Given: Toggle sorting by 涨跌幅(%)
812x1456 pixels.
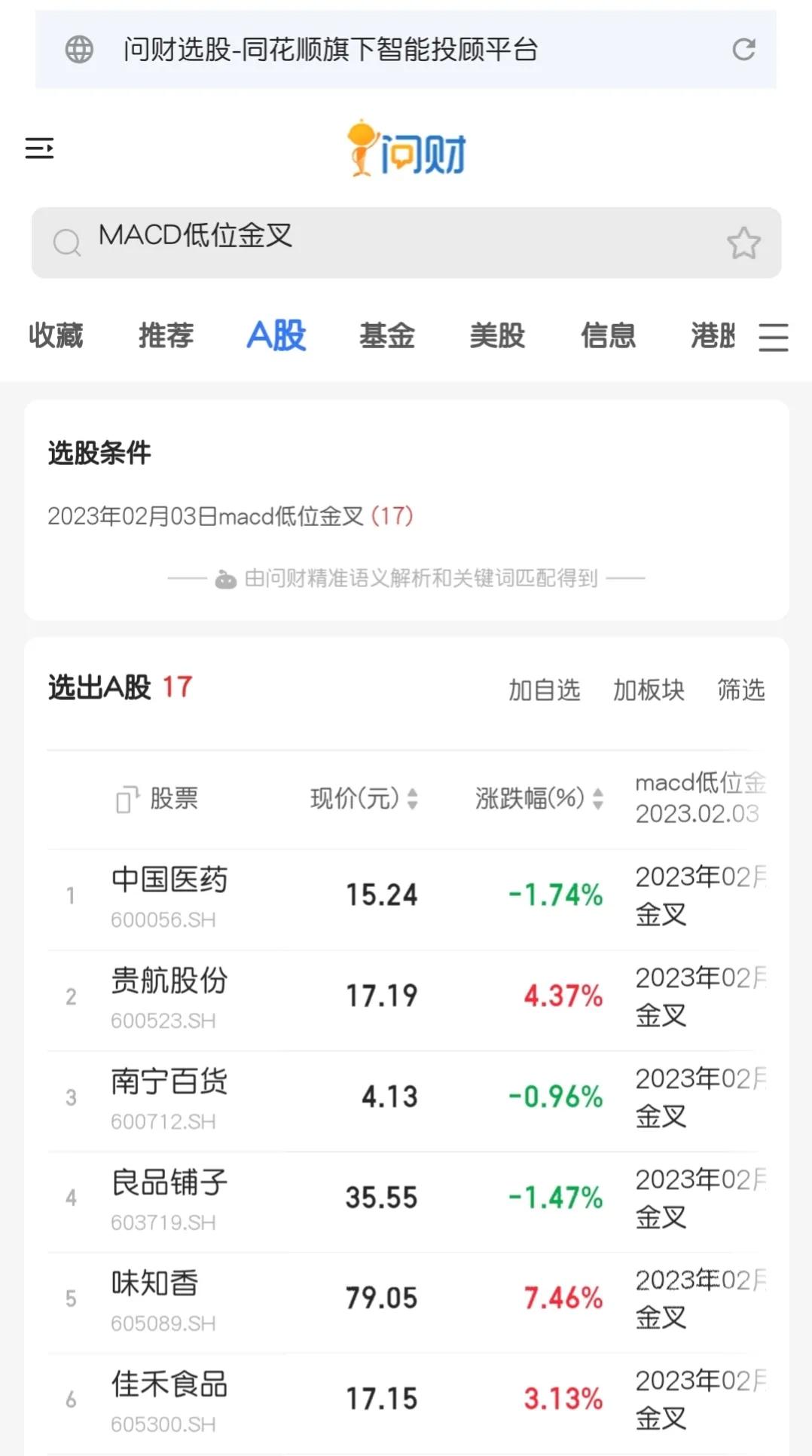Looking at the screenshot, I should point(597,799).
